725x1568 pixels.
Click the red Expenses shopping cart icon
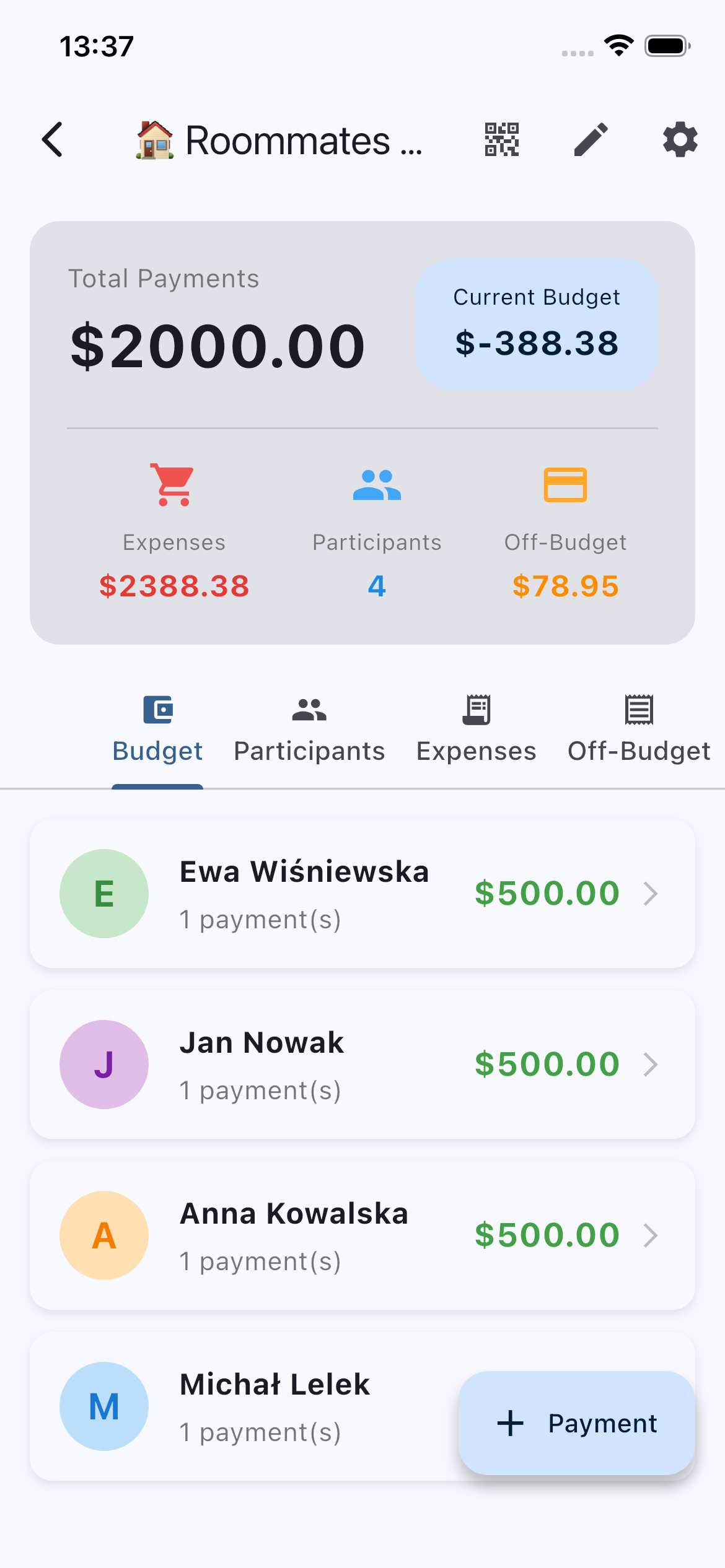tap(174, 486)
